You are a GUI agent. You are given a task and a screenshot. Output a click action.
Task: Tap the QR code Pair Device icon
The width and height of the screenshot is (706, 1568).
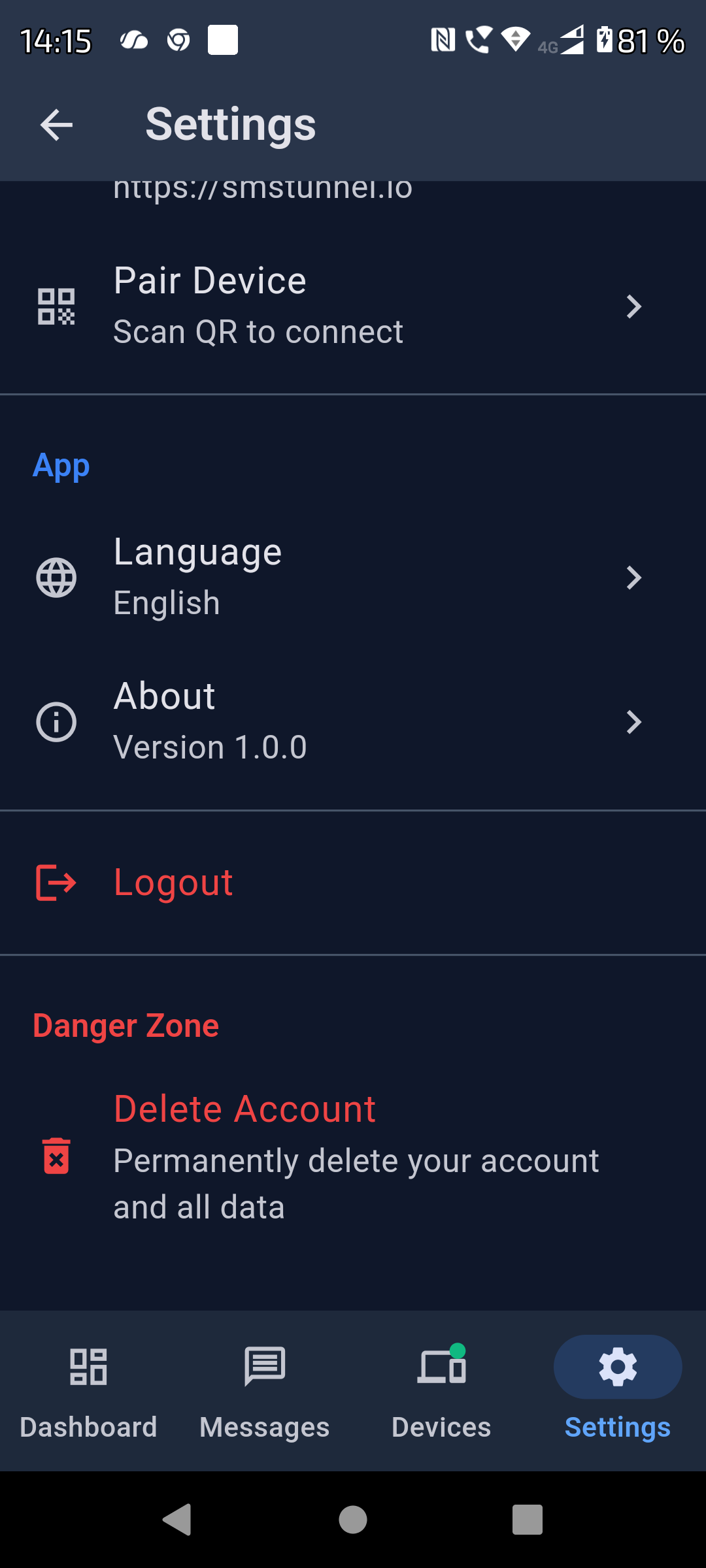pyautogui.click(x=56, y=304)
